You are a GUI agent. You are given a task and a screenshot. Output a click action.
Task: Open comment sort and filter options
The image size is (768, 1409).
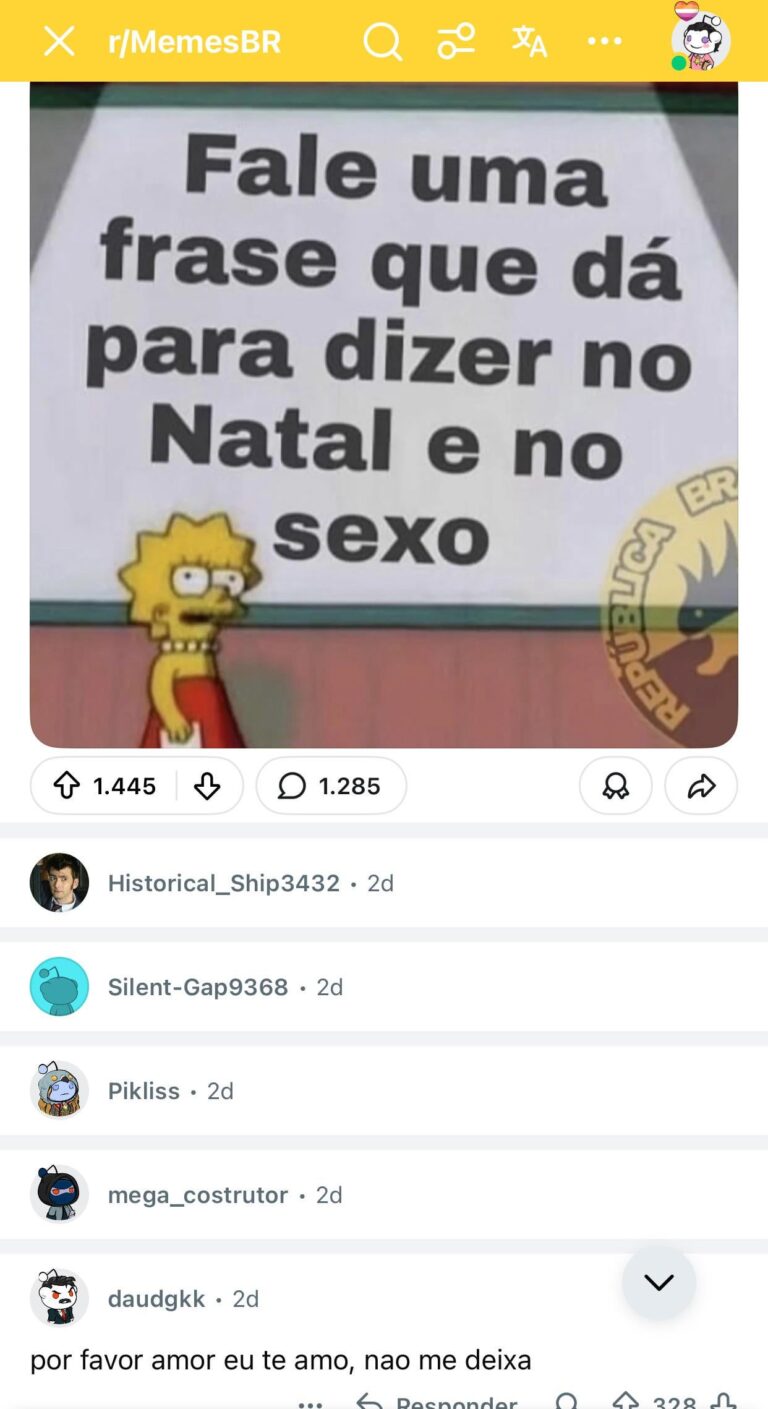coord(456,42)
